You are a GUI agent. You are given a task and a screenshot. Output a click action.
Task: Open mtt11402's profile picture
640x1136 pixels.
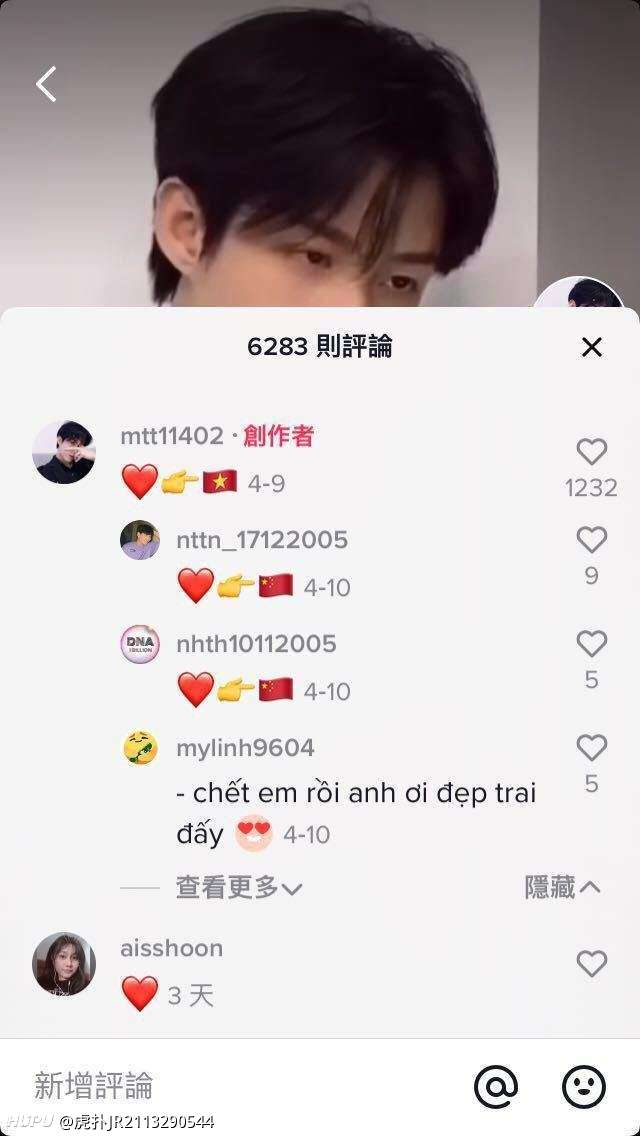coord(64,452)
